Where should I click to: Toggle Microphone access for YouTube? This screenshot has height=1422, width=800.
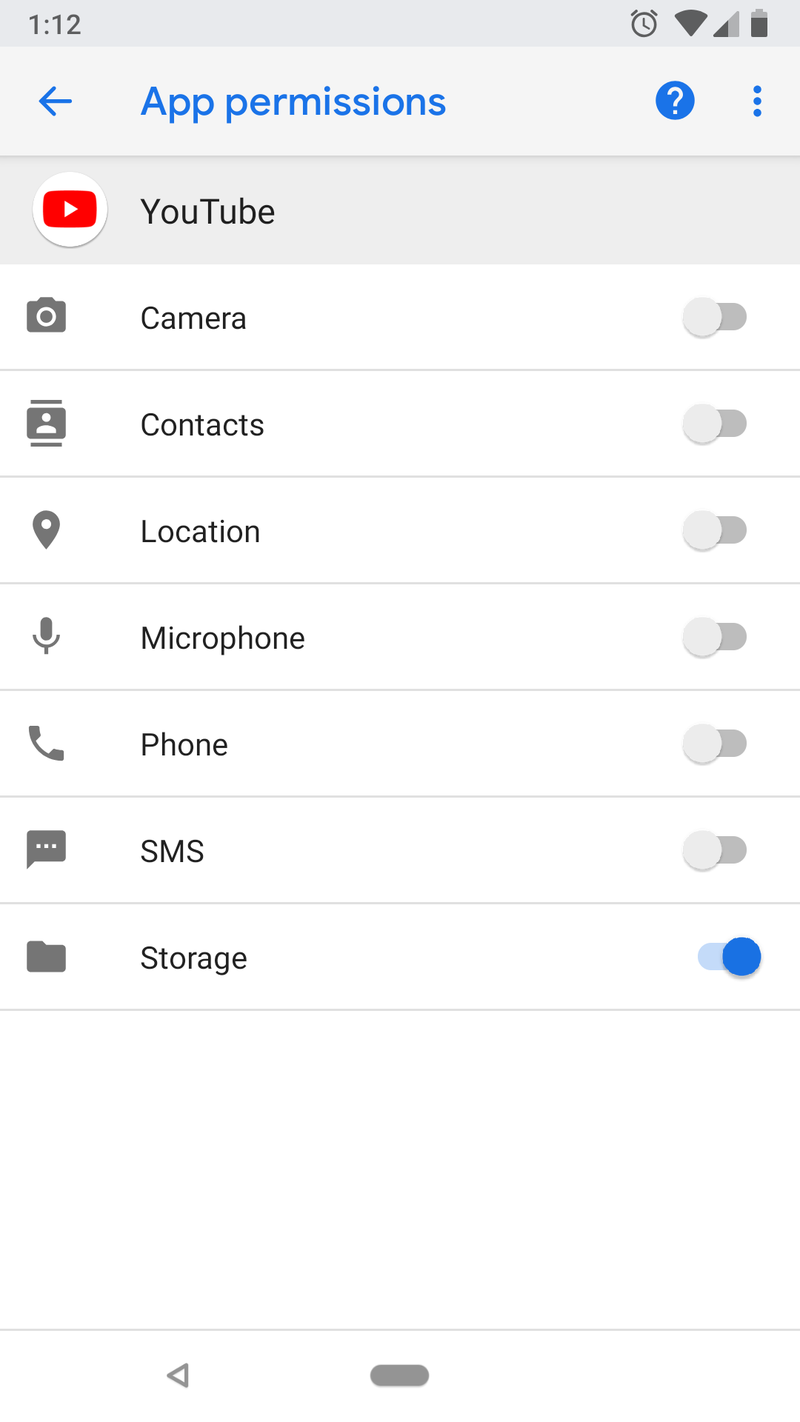point(717,637)
